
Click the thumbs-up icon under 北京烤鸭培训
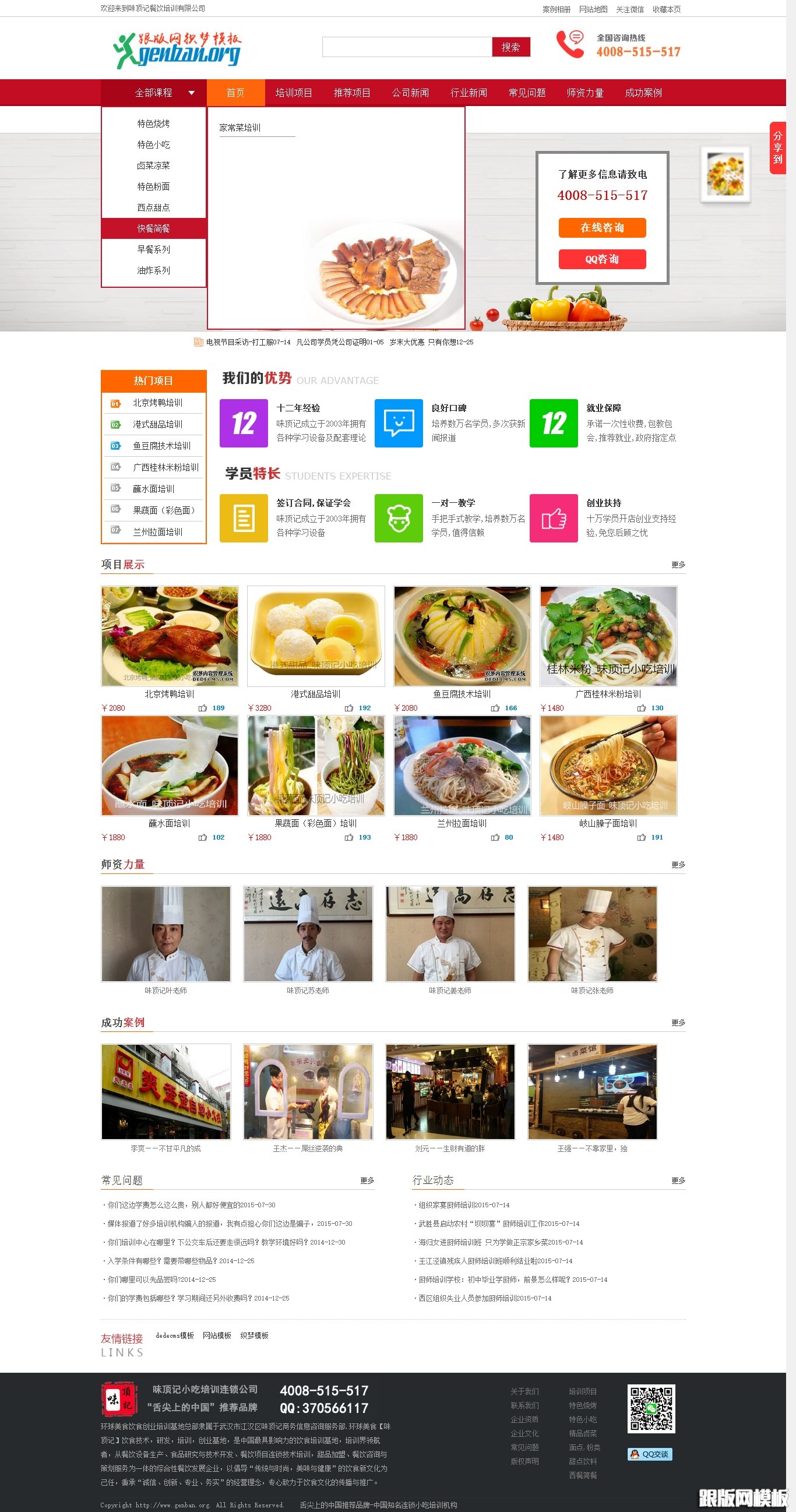[203, 708]
